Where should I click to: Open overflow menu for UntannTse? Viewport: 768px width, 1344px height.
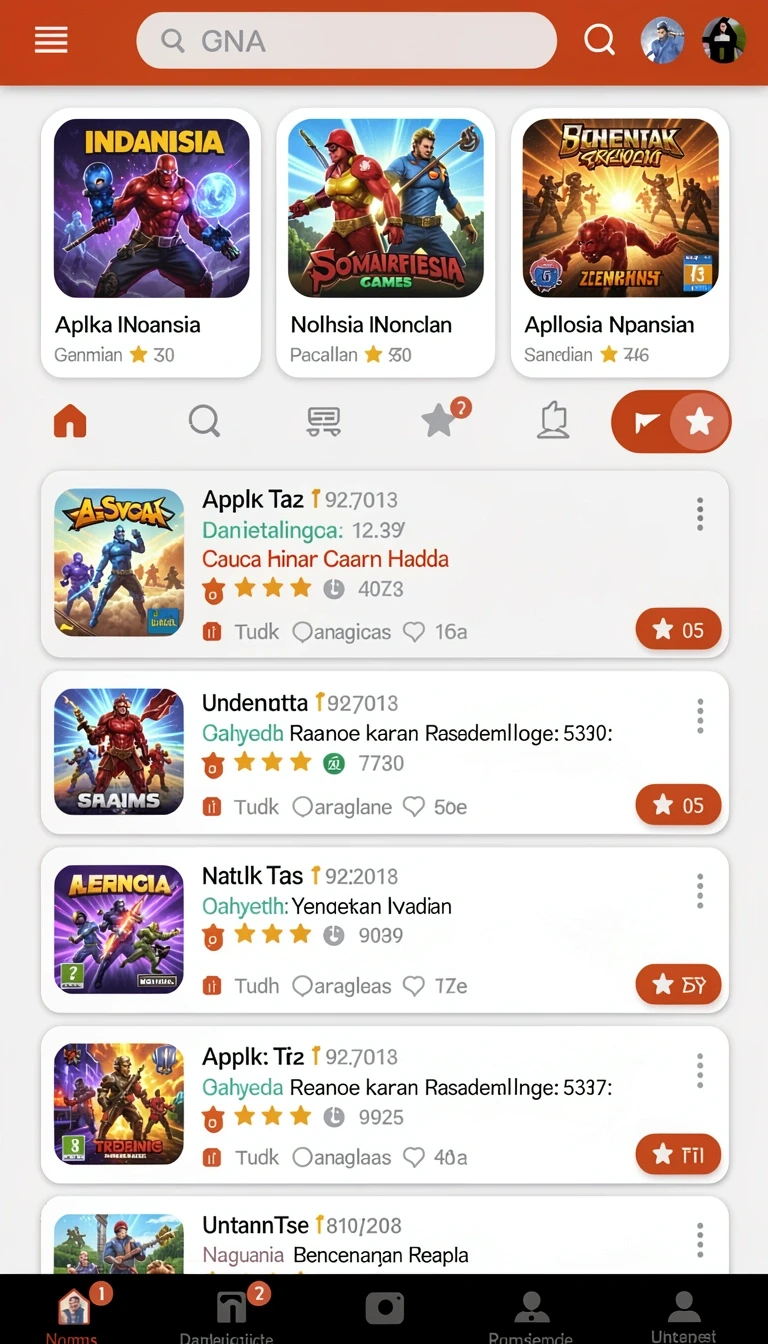click(x=700, y=1240)
